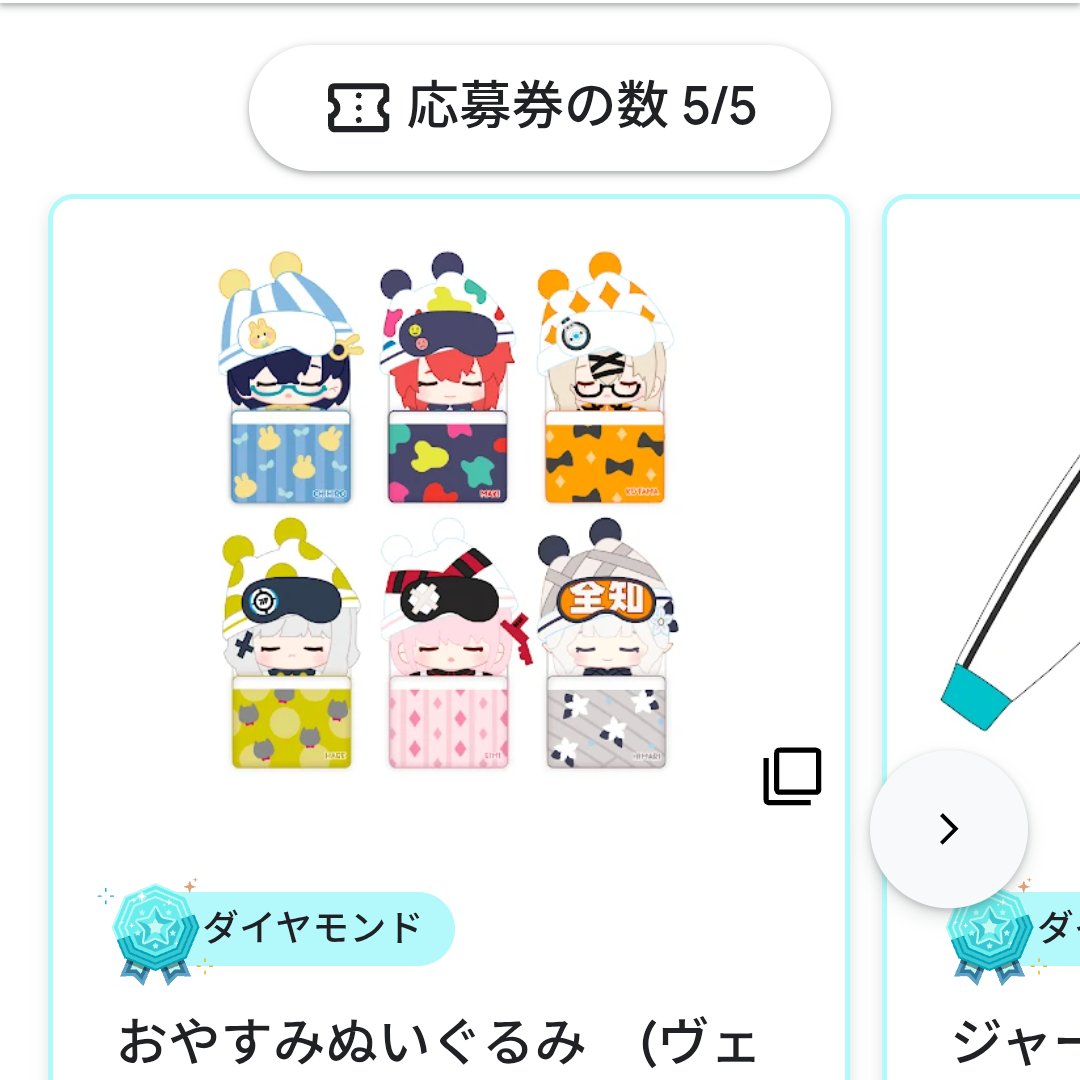Tap the 応募券の数 5/5 ticket chip
Image resolution: width=1080 pixels, height=1080 pixels.
click(x=540, y=107)
